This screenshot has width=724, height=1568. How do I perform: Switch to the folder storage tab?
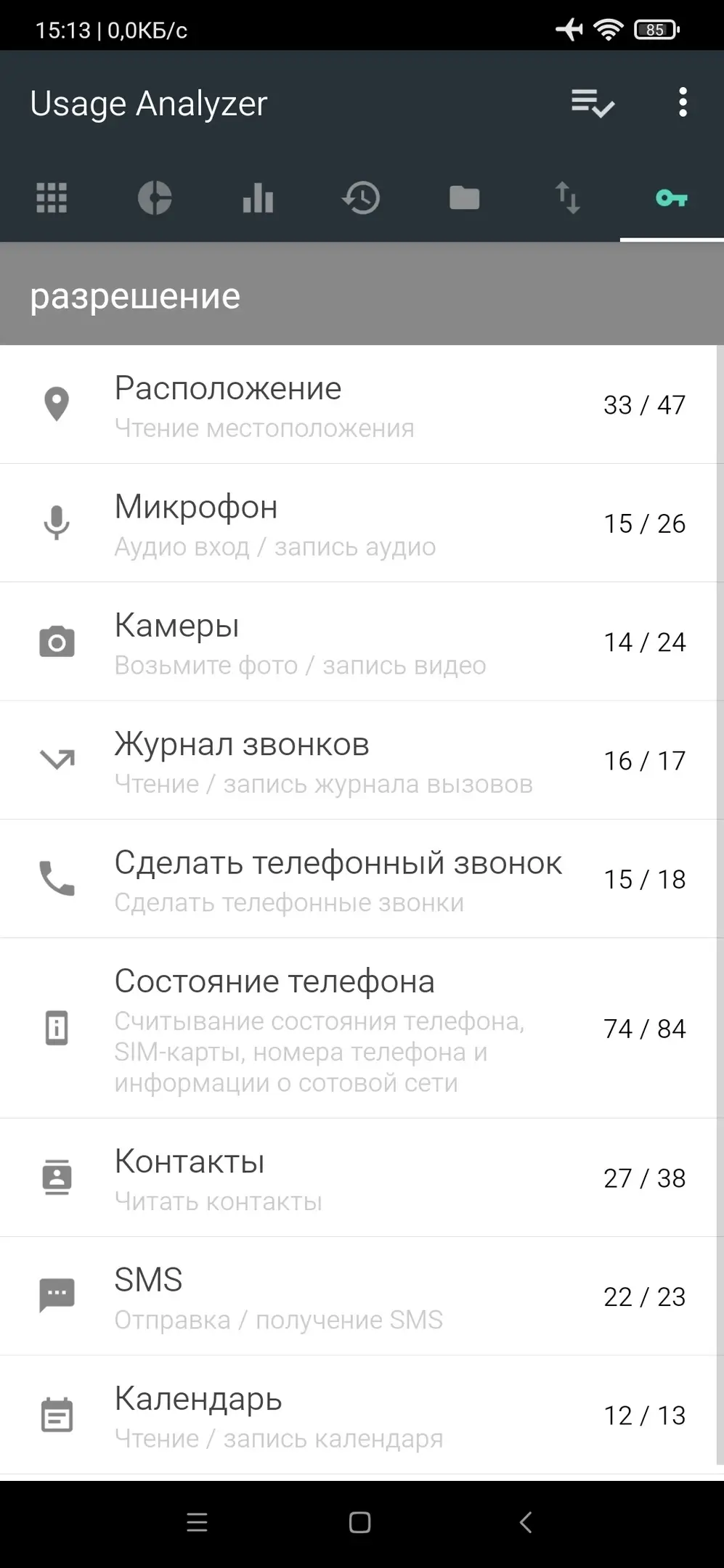(x=464, y=197)
